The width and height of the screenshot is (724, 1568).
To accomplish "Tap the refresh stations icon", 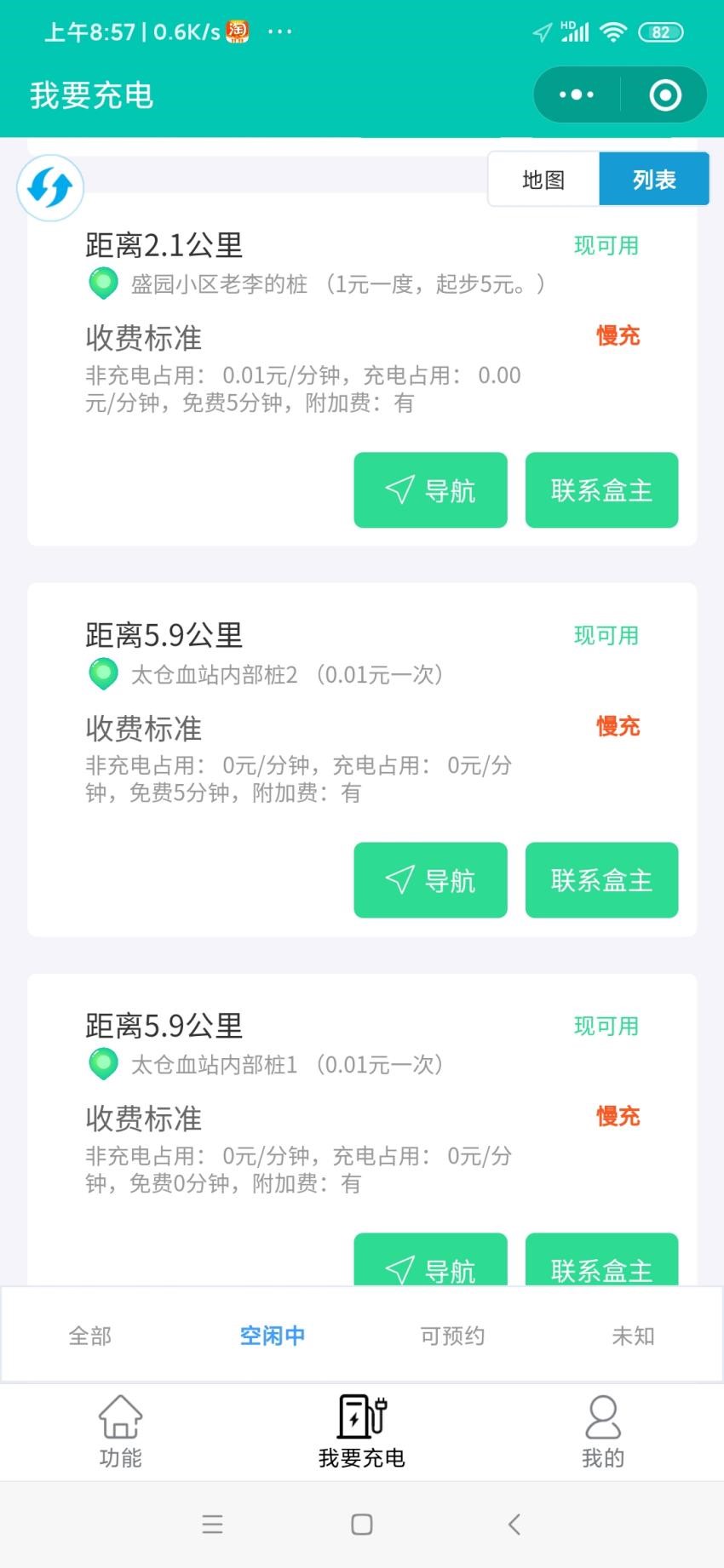I will (49, 187).
